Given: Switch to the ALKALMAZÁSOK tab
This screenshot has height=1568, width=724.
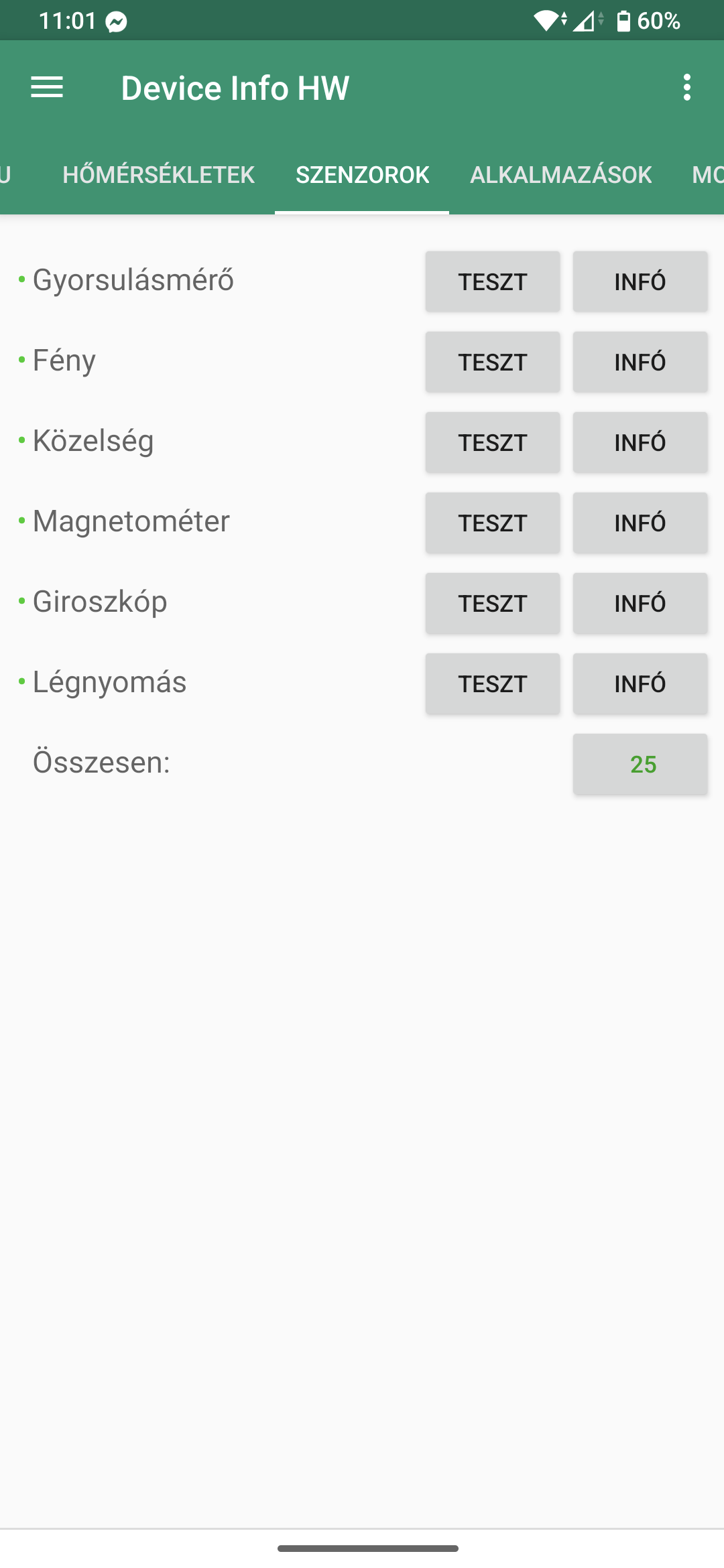Looking at the screenshot, I should (x=560, y=175).
